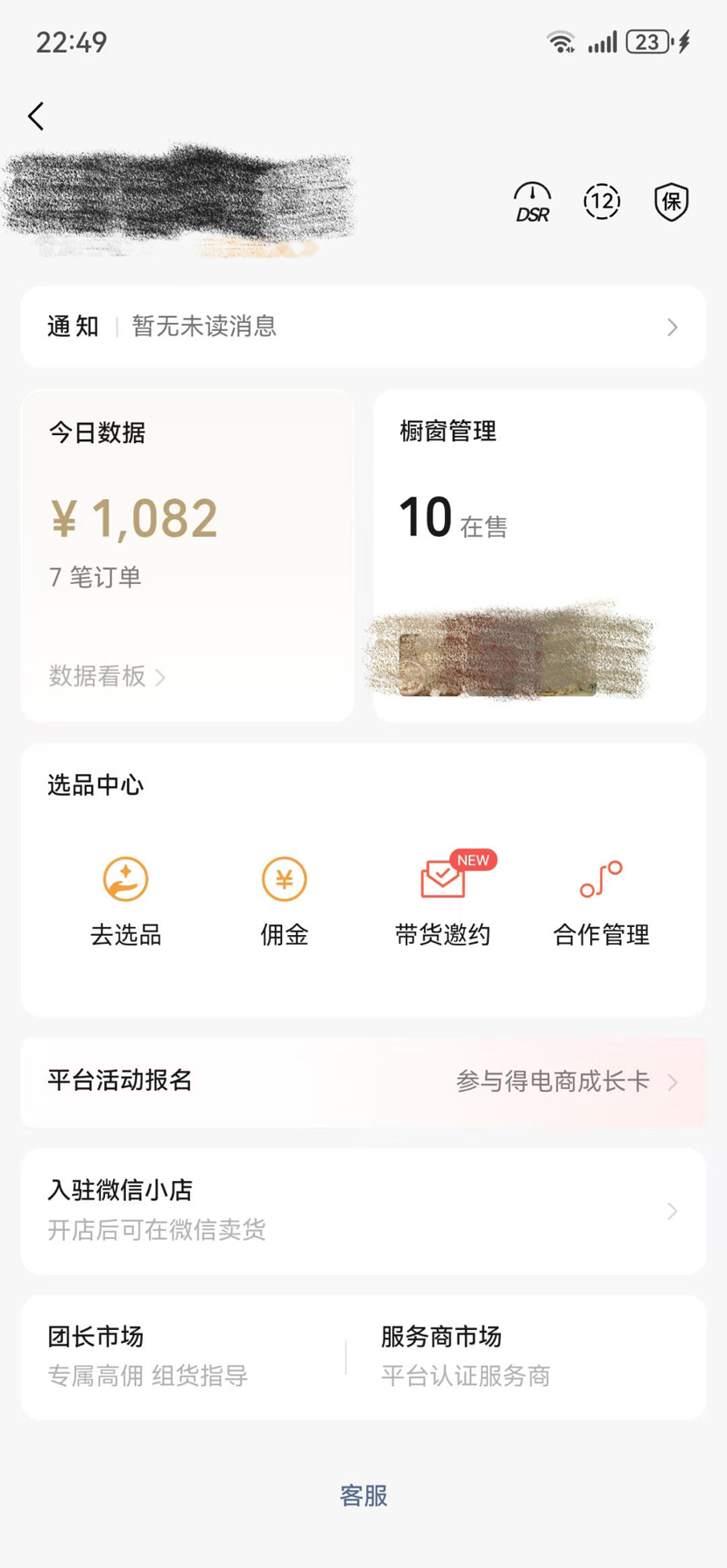The height and width of the screenshot is (1568, 727).
Task: Open the 12-point circular icon
Action: click(x=602, y=202)
